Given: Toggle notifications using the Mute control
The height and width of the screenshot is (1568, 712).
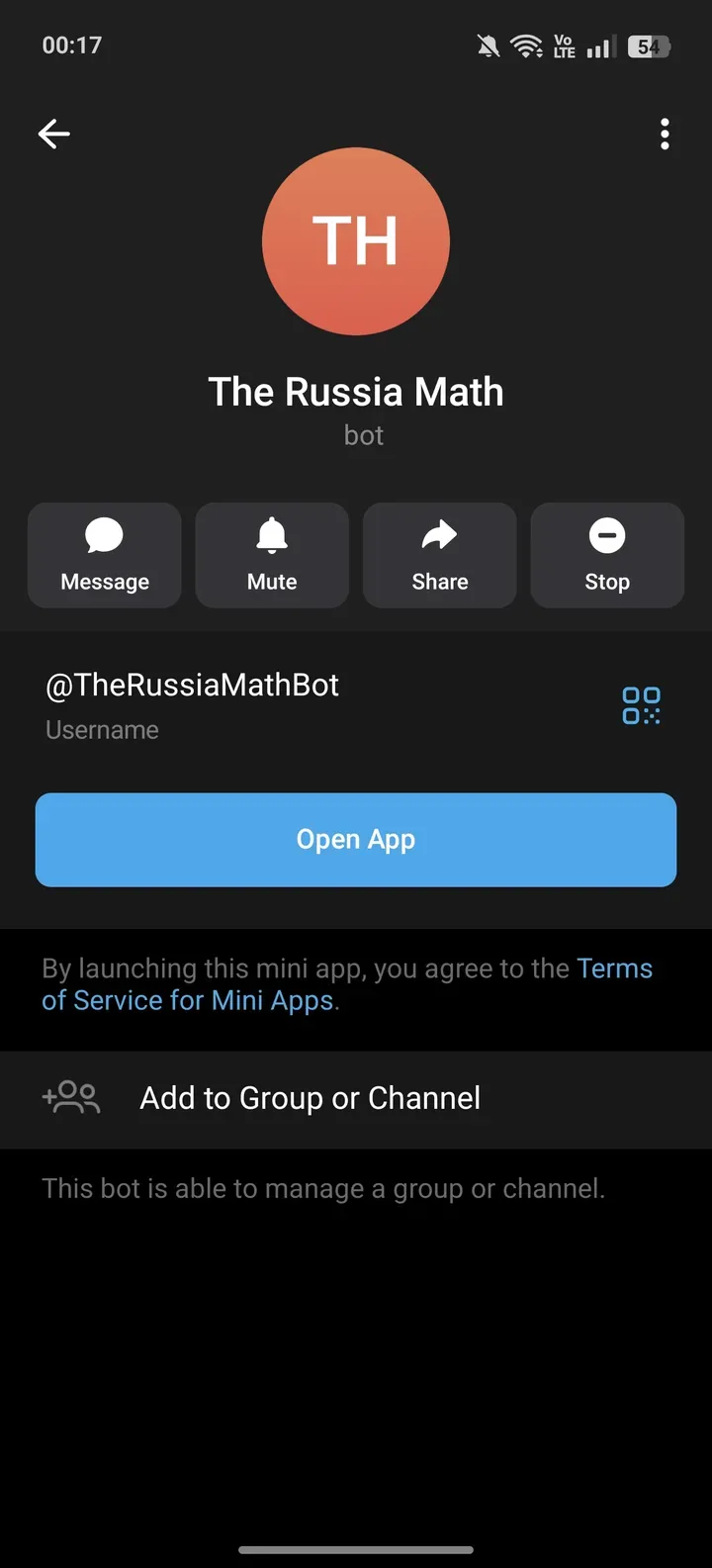Looking at the screenshot, I should click(x=272, y=554).
